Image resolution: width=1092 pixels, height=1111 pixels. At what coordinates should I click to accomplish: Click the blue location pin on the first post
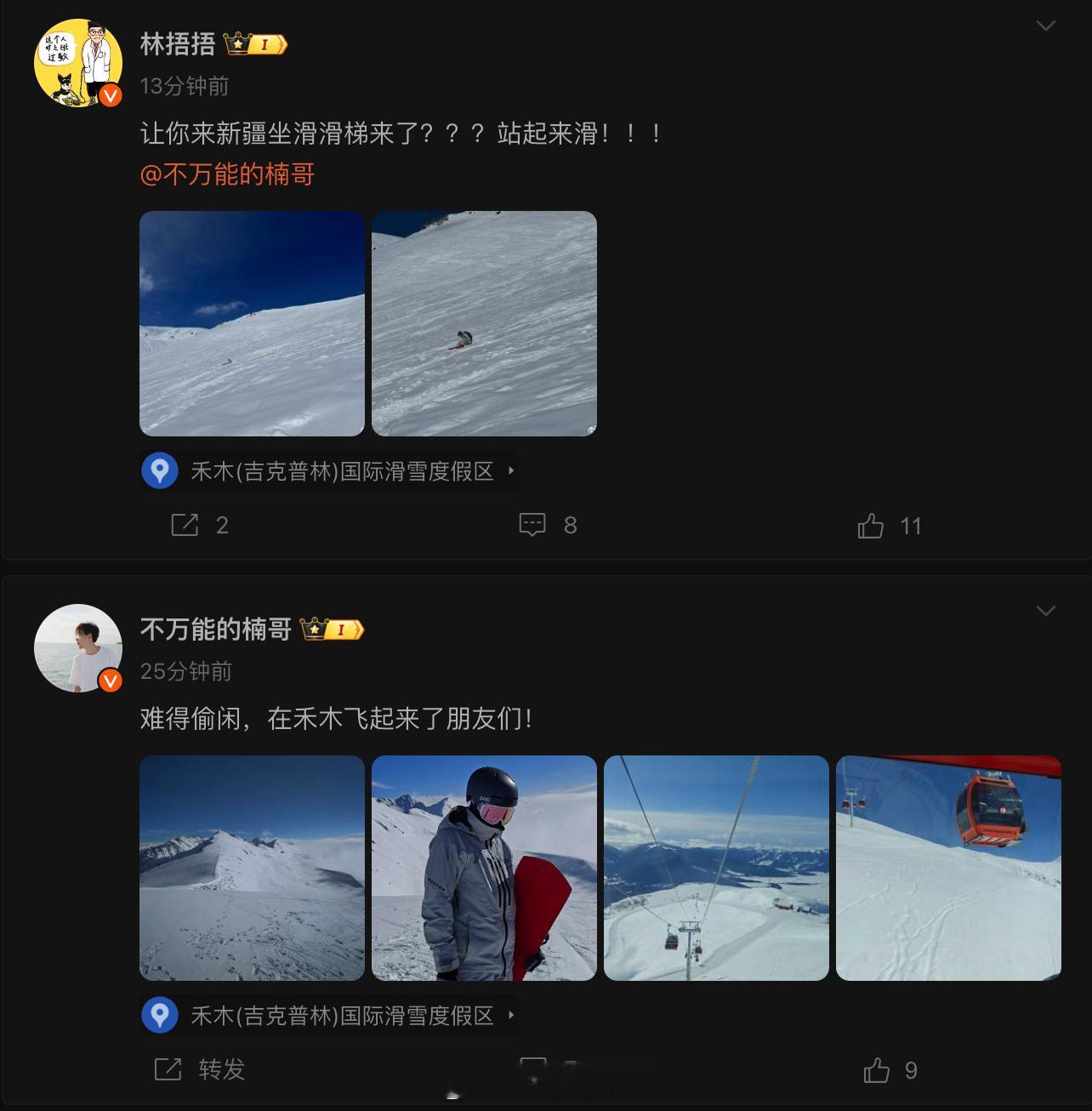click(158, 470)
